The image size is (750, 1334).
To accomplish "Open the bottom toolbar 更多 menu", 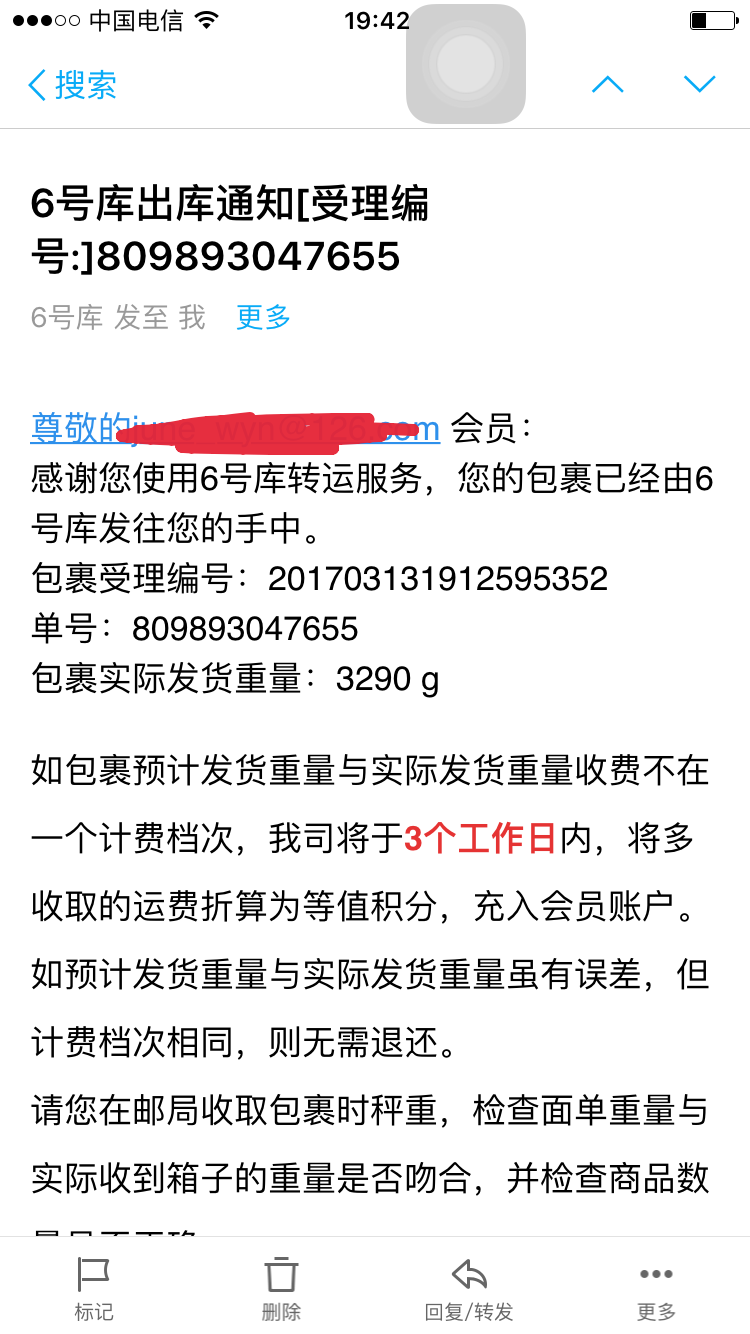I will pyautogui.click(x=656, y=1289).
